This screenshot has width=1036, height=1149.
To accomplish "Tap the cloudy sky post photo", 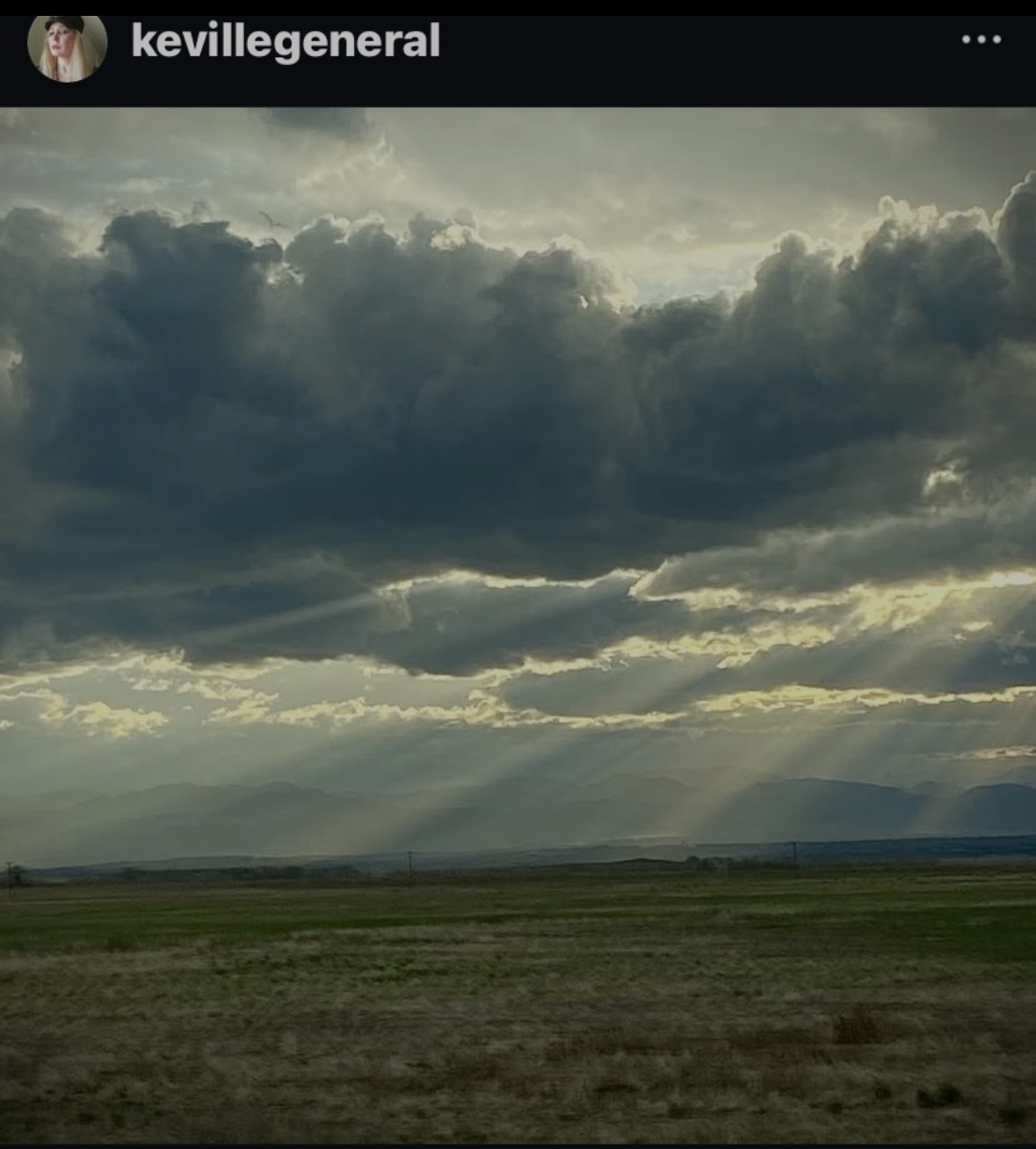I will [518, 624].
